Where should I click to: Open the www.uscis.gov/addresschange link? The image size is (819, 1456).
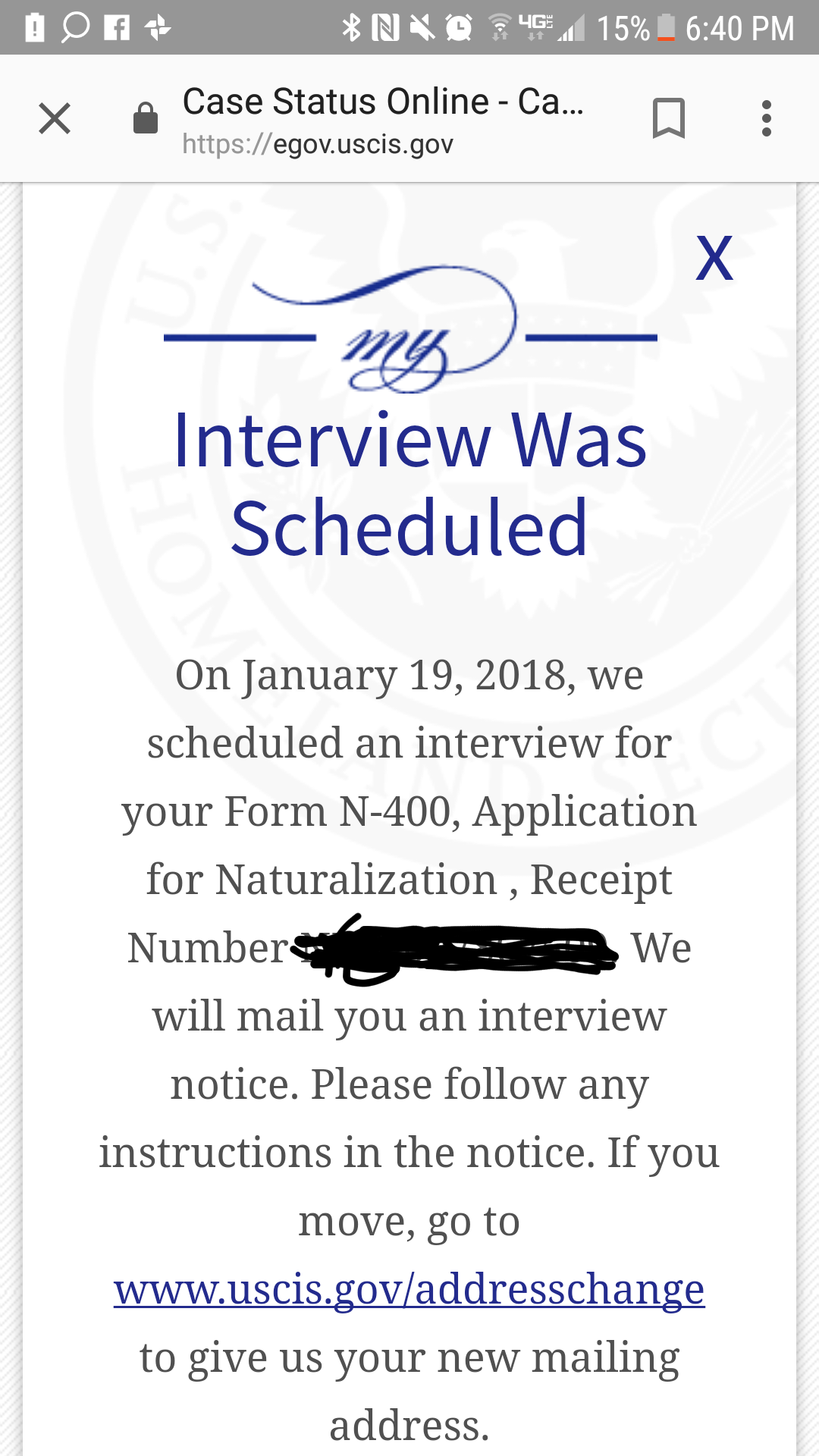point(409,1289)
